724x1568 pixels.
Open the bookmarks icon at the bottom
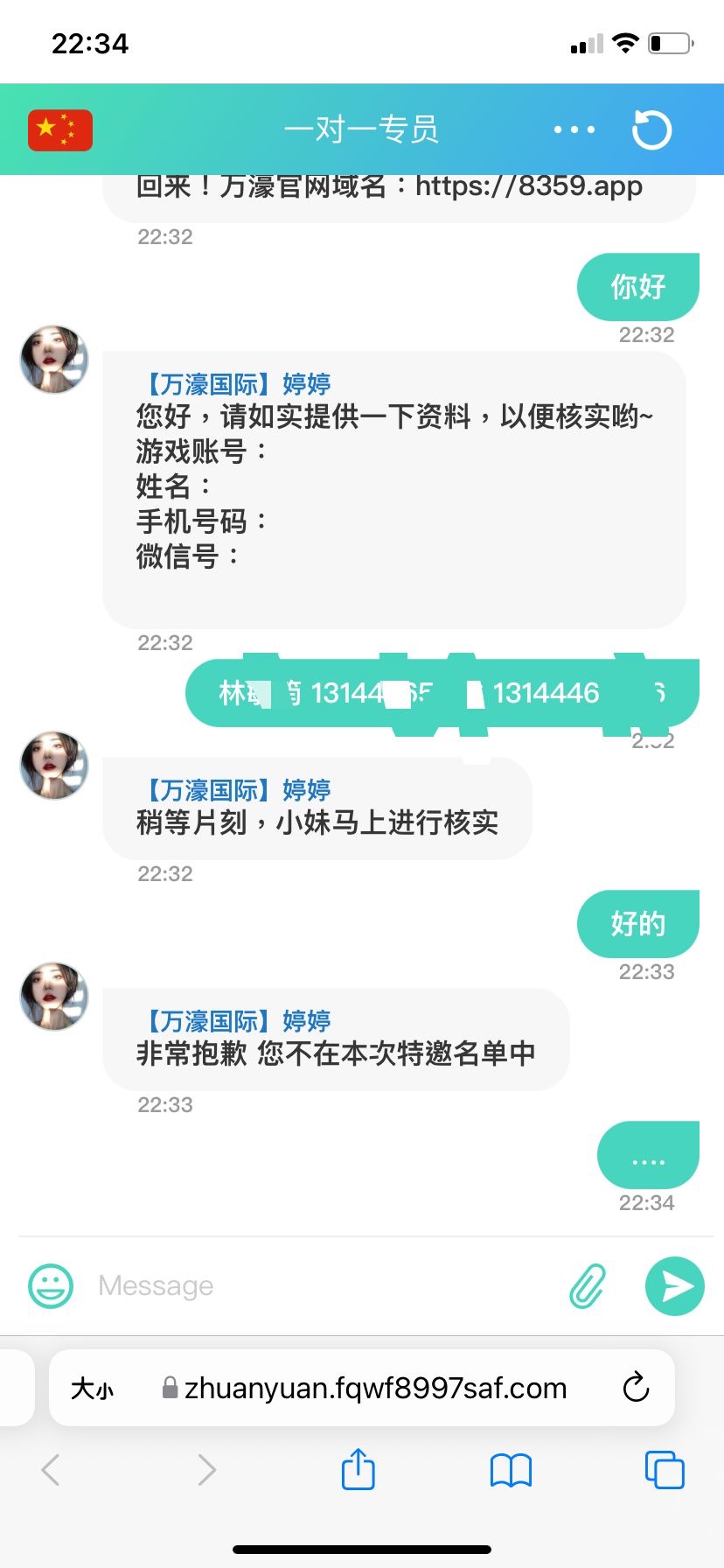pyautogui.click(x=511, y=1470)
